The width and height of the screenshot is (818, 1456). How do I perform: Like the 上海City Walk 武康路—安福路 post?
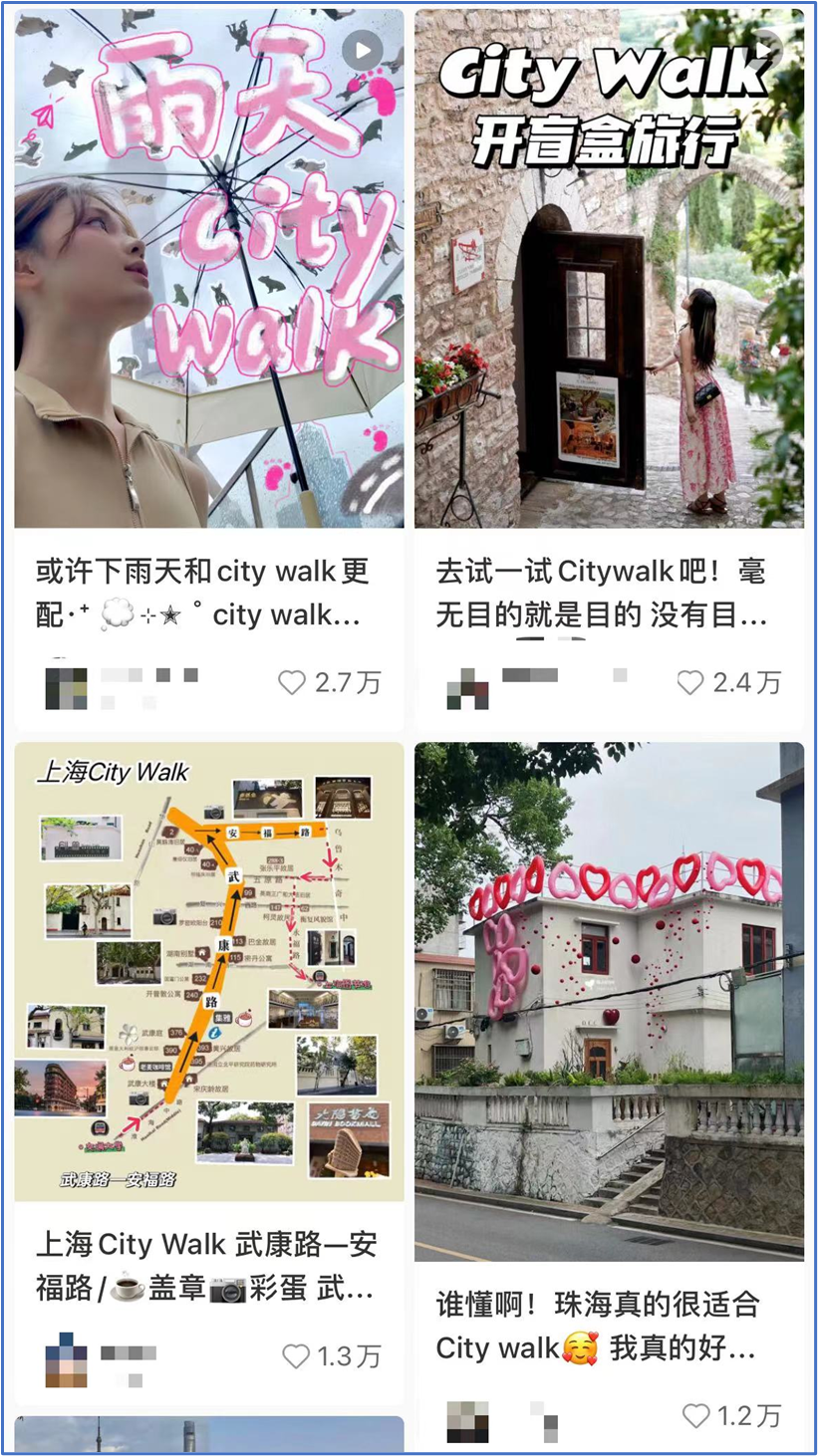click(296, 1356)
